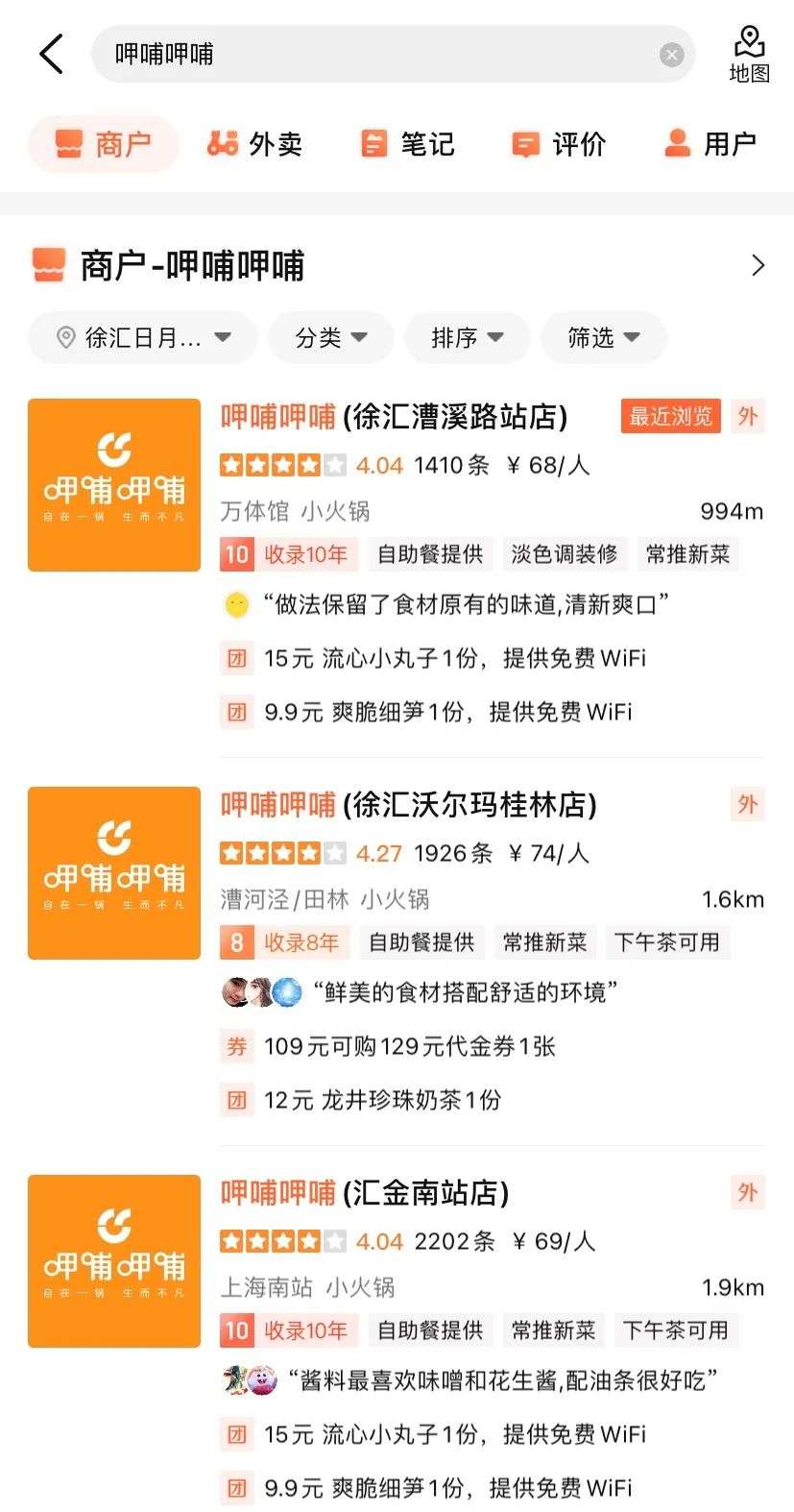View 15元 流心小丸子 deal at 徐汇漕溪路站店
794x1512 pixels.
[x=454, y=659]
